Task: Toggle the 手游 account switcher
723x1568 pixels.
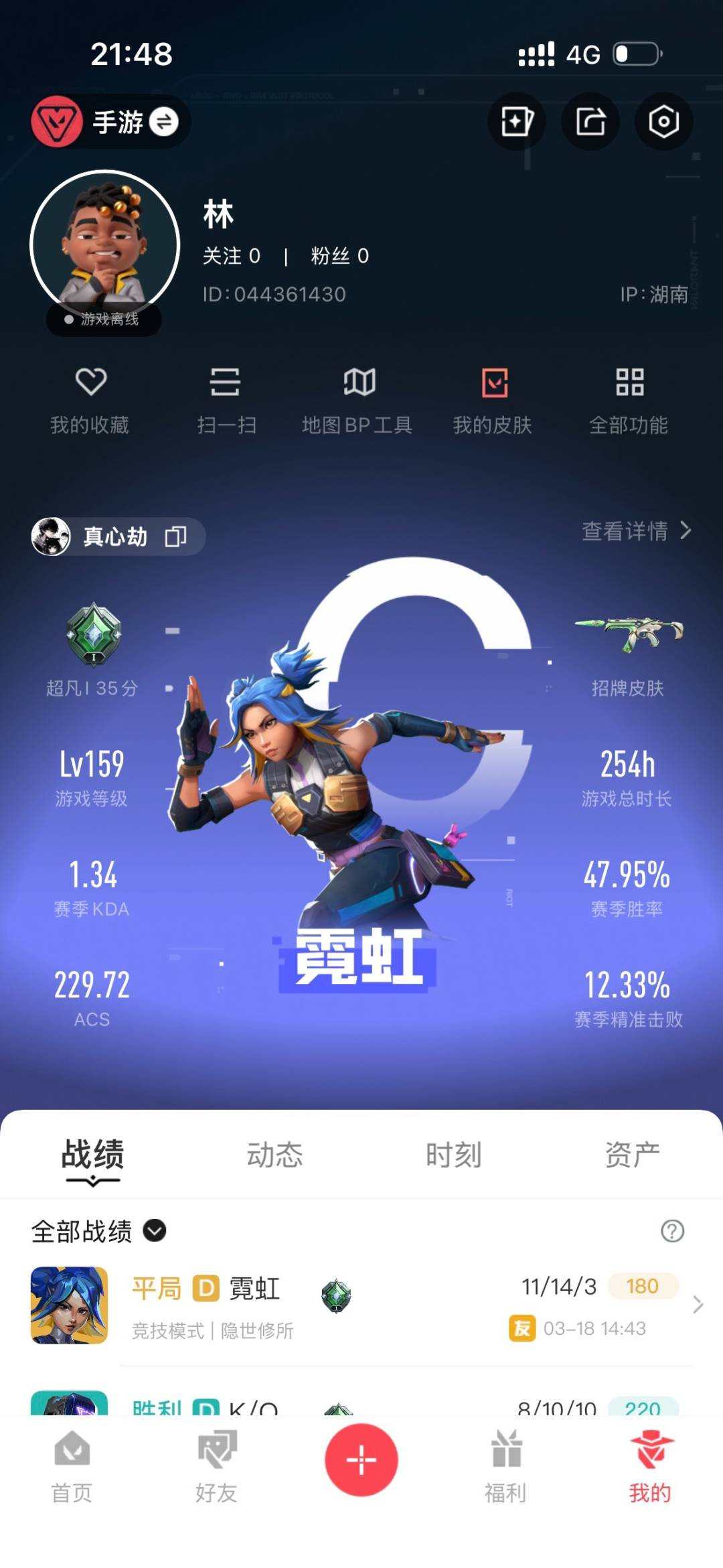Action: (109, 121)
